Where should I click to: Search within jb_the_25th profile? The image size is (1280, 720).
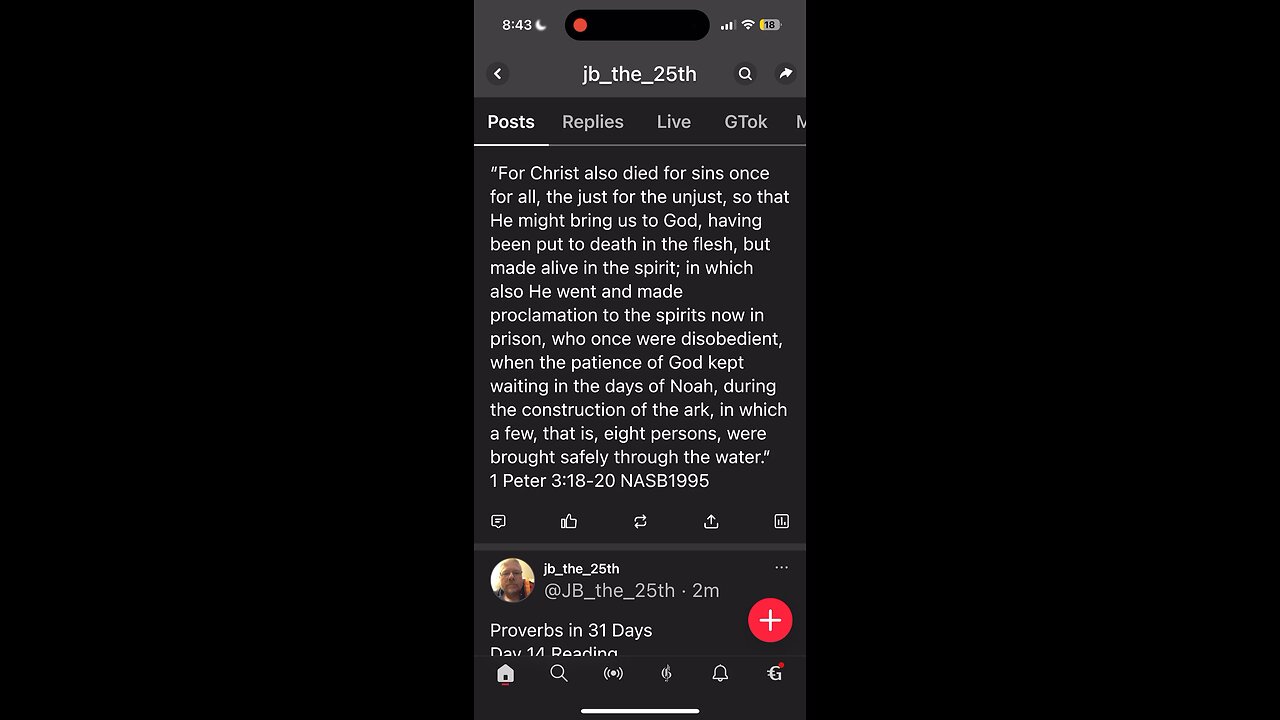[745, 74]
